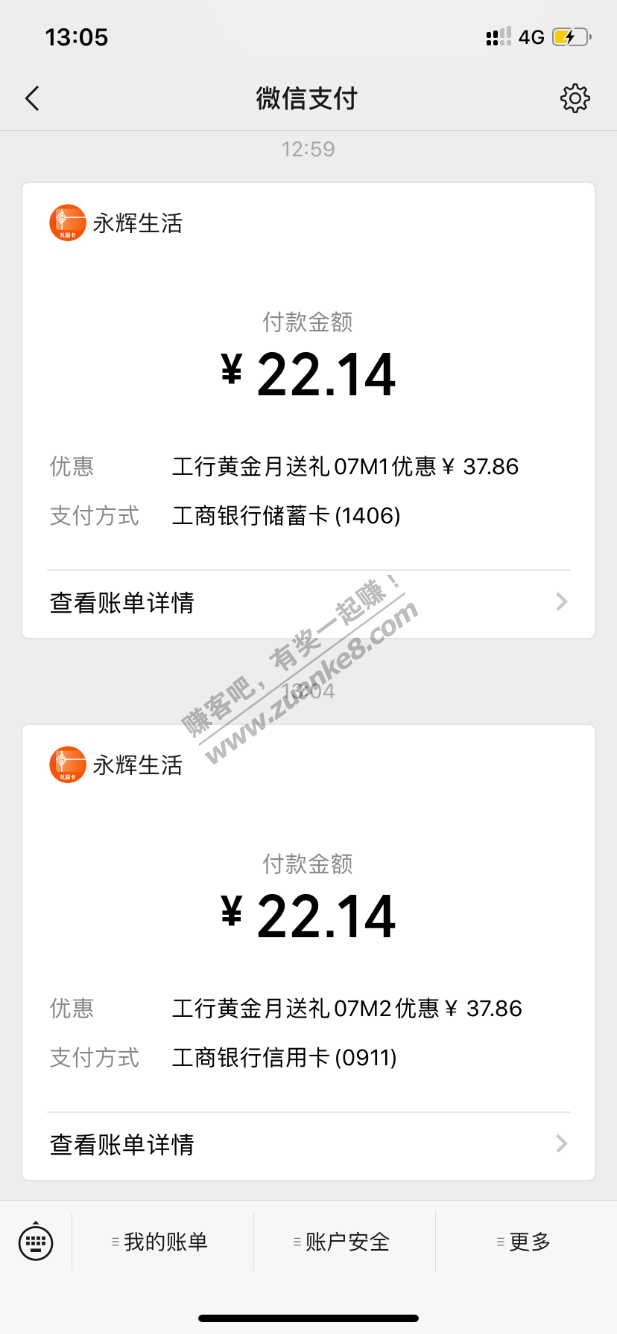View 查看账单详情 for card ending 0911
The height and width of the screenshot is (1334, 617).
pyautogui.click(x=308, y=1144)
